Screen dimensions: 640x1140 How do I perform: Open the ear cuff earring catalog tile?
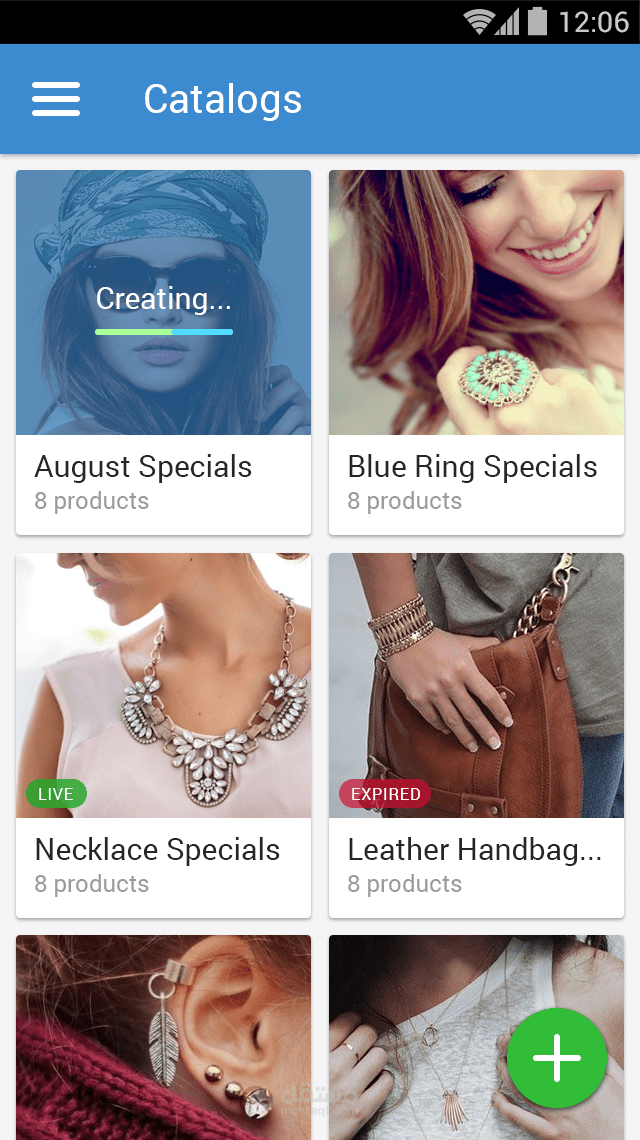point(164,1037)
